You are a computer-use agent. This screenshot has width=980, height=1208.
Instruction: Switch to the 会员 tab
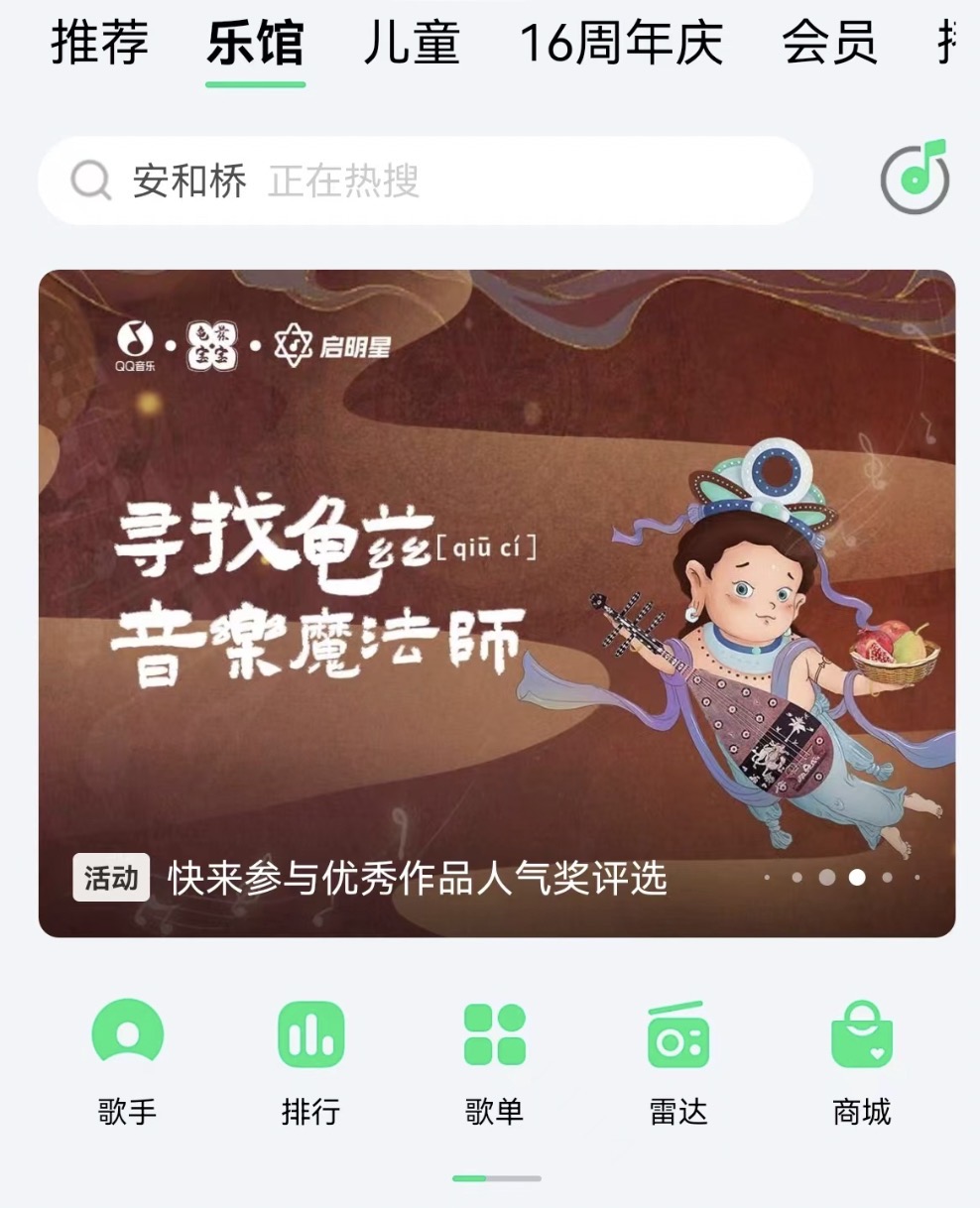(x=829, y=43)
